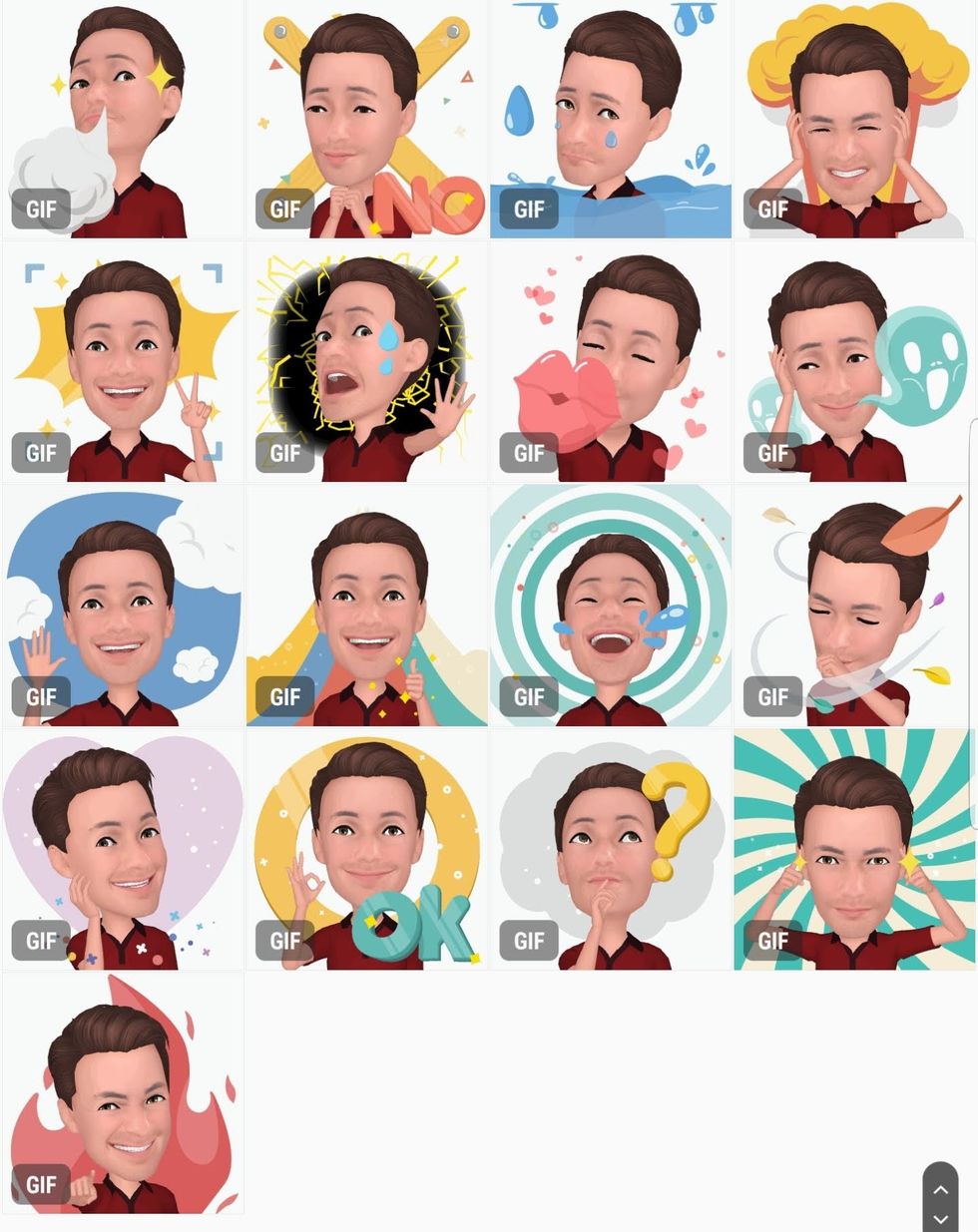
Task: Select the exploding head GIF
Action: pyautogui.click(x=854, y=120)
